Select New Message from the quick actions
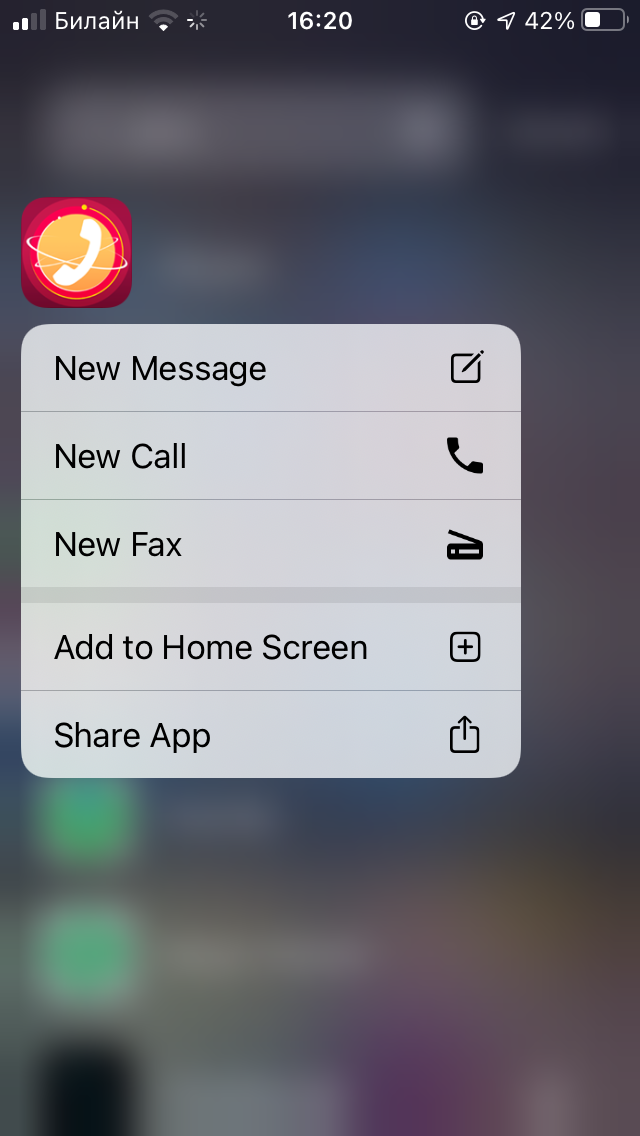Viewport: 640px width, 1136px height. [x=270, y=368]
